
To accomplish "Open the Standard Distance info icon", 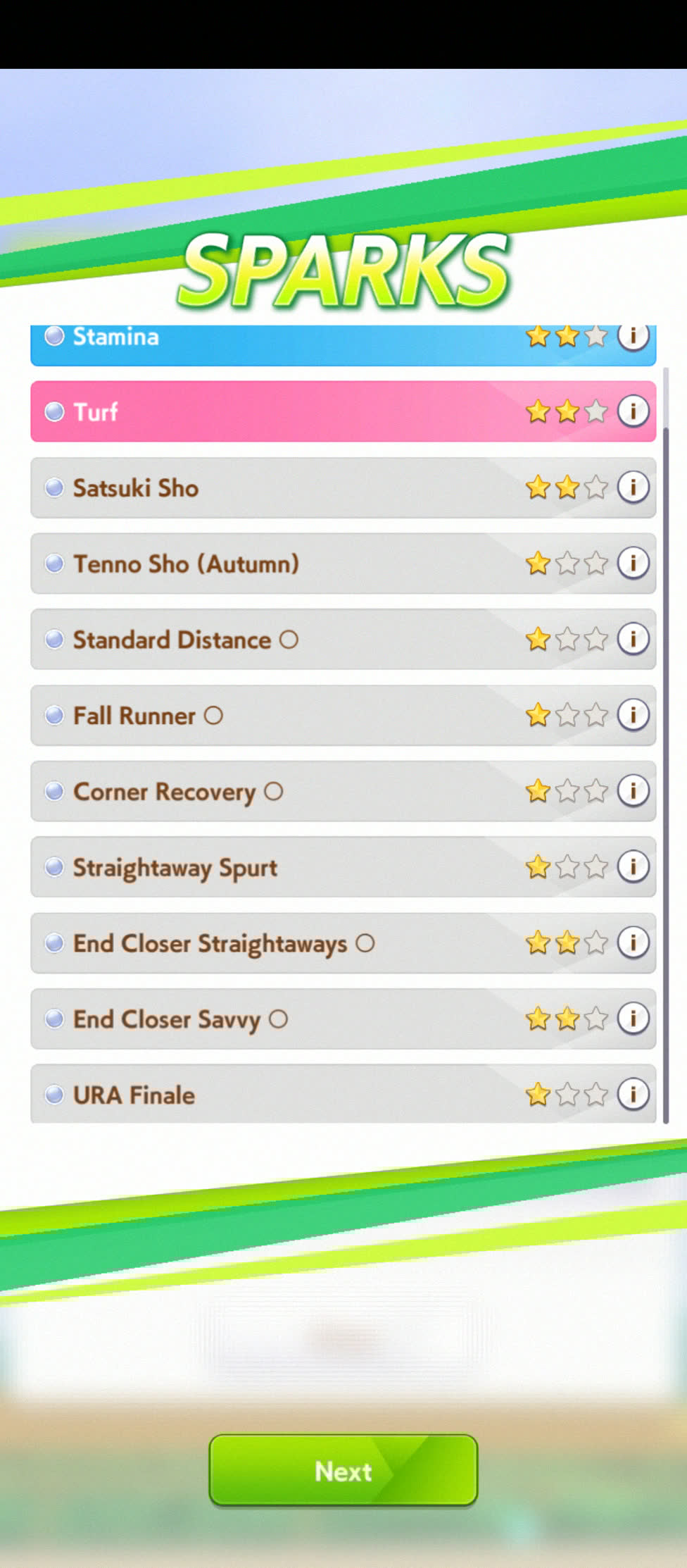I will (633, 639).
